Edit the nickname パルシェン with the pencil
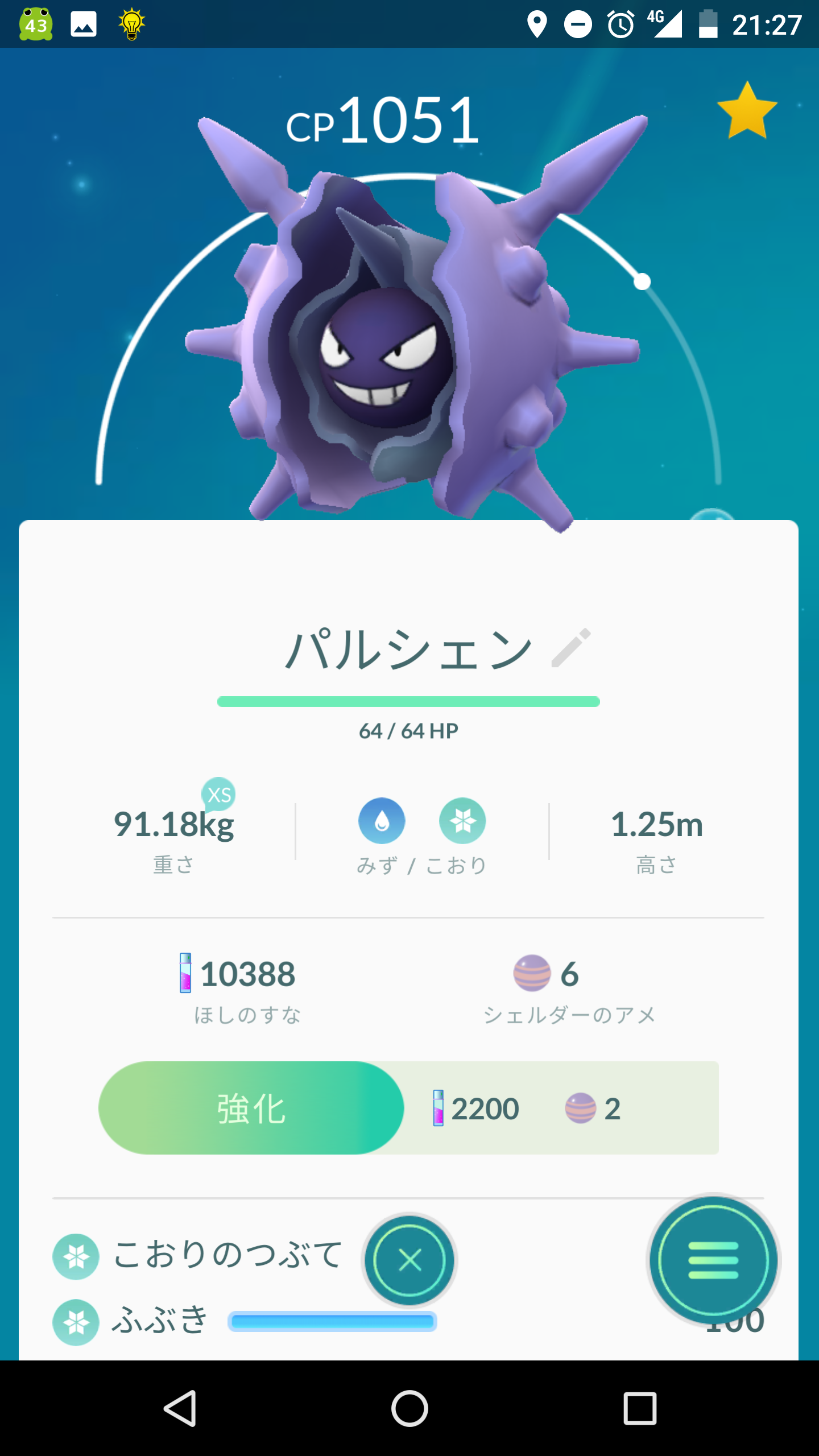This screenshot has width=819, height=1456. coord(571,648)
